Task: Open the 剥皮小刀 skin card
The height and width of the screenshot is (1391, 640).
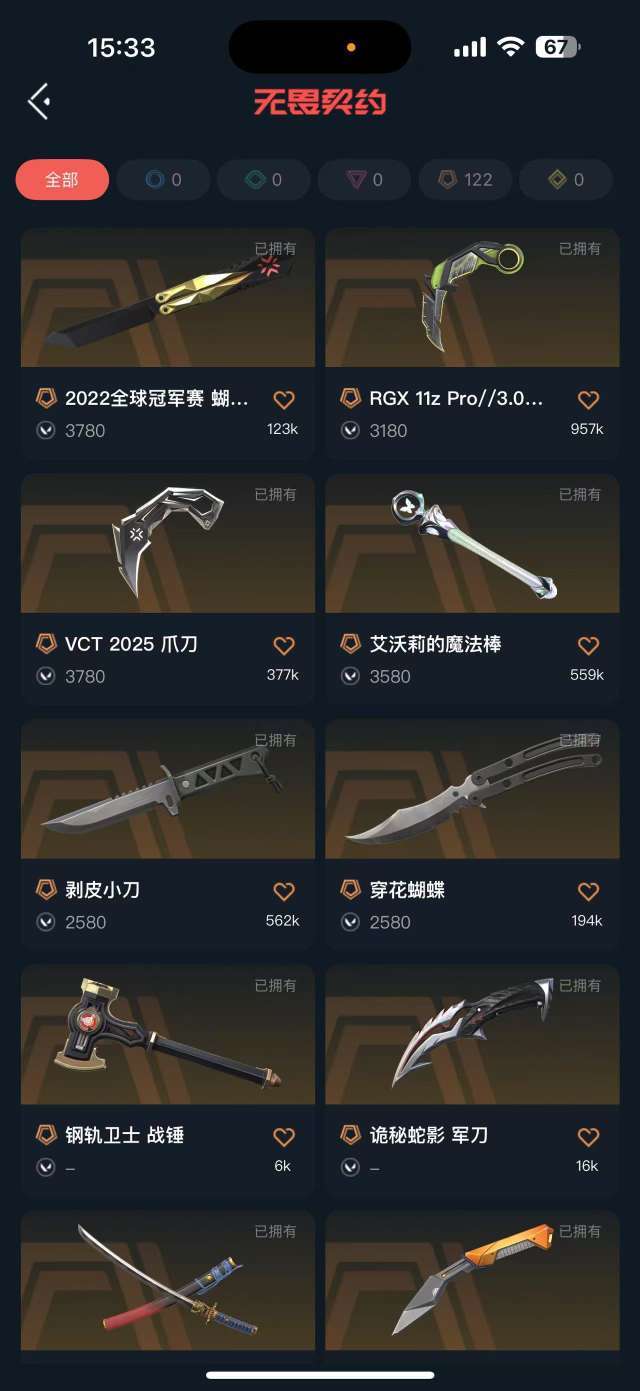Action: (168, 834)
